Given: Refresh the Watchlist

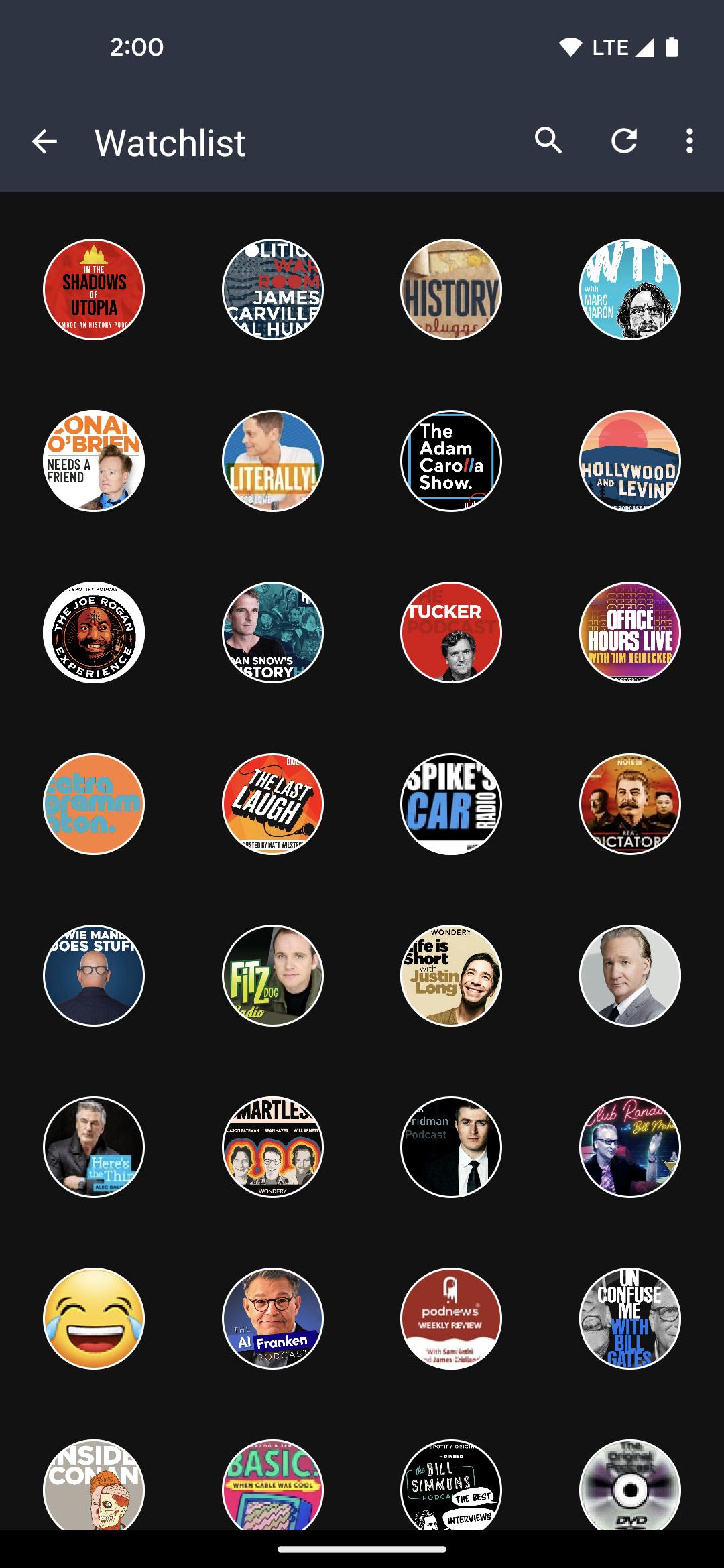Looking at the screenshot, I should (623, 141).
